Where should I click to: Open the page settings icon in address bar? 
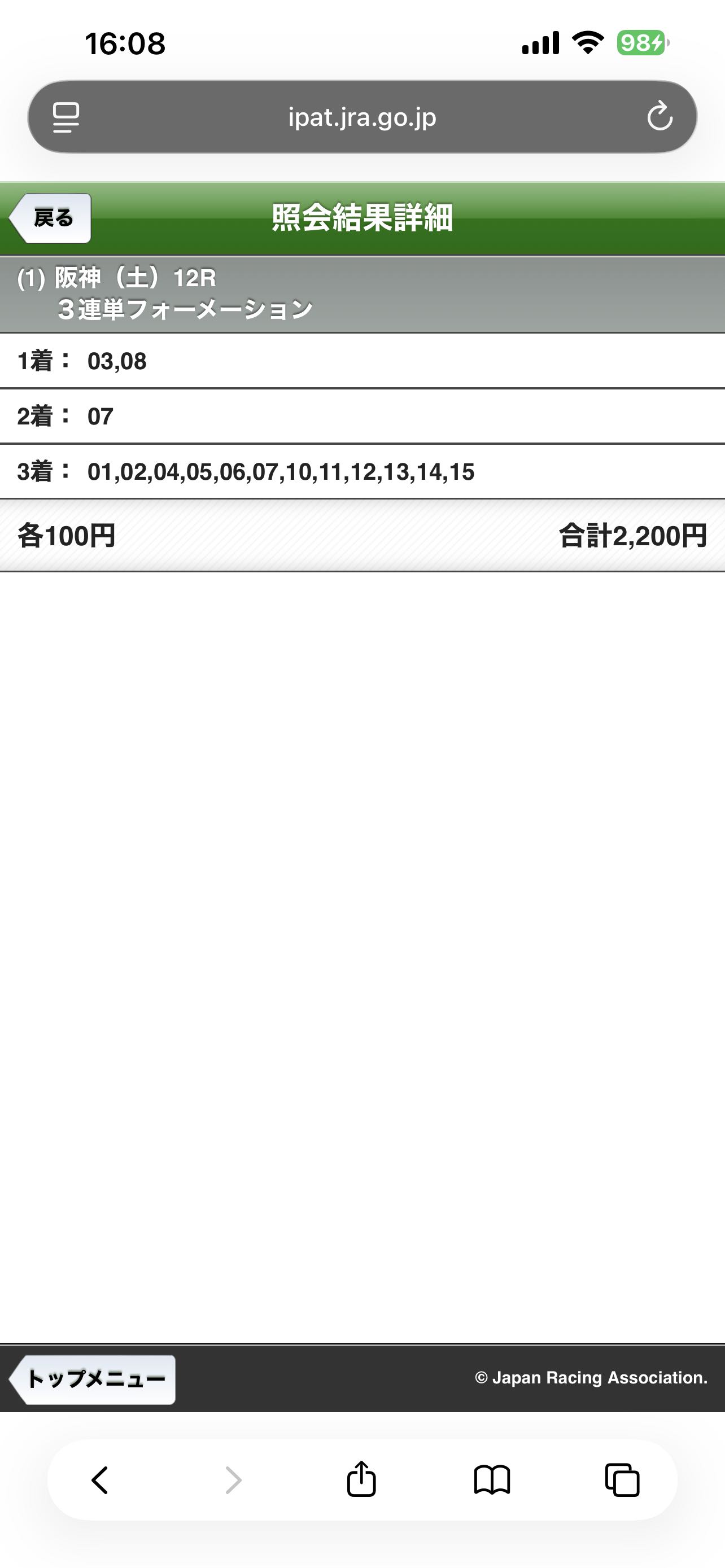[x=65, y=117]
